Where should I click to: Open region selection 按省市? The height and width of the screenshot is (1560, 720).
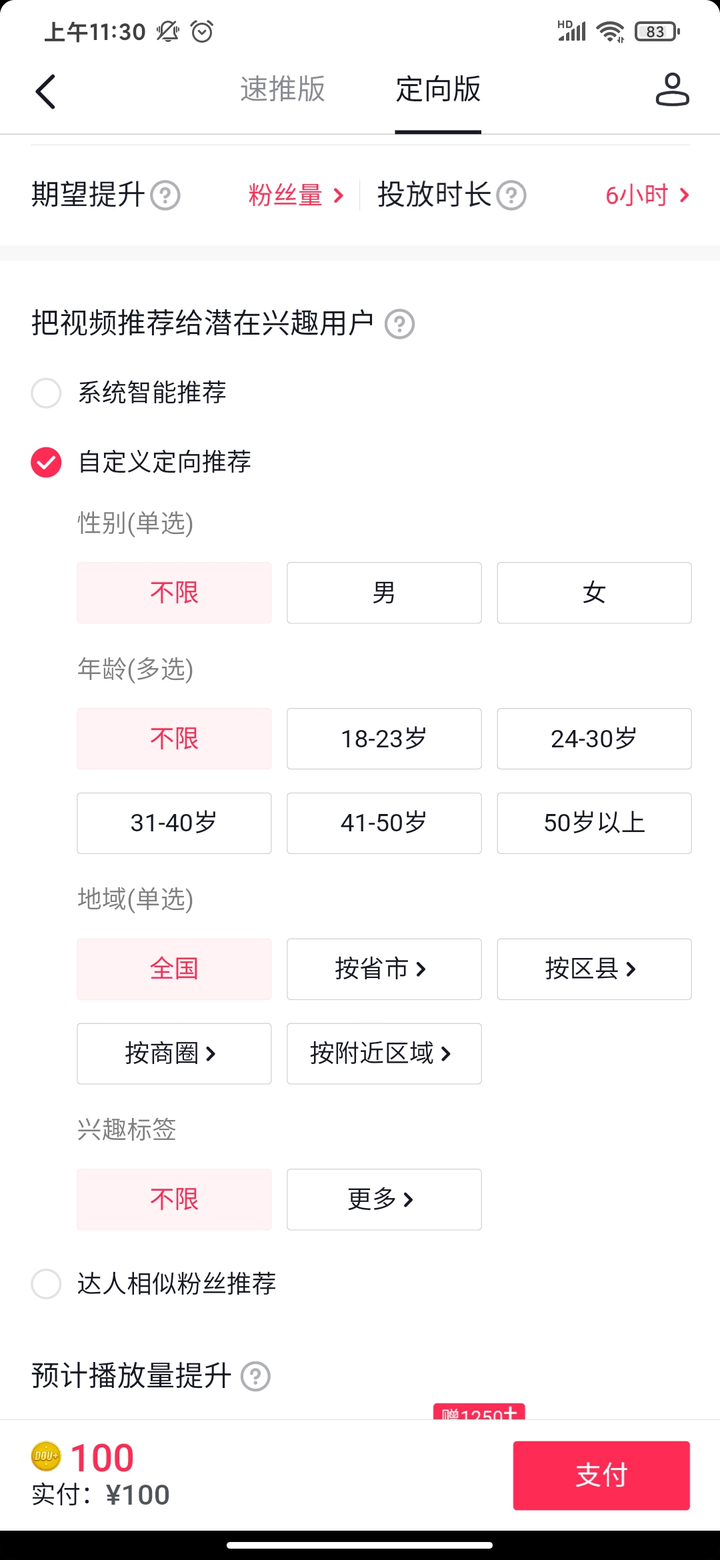tap(384, 969)
